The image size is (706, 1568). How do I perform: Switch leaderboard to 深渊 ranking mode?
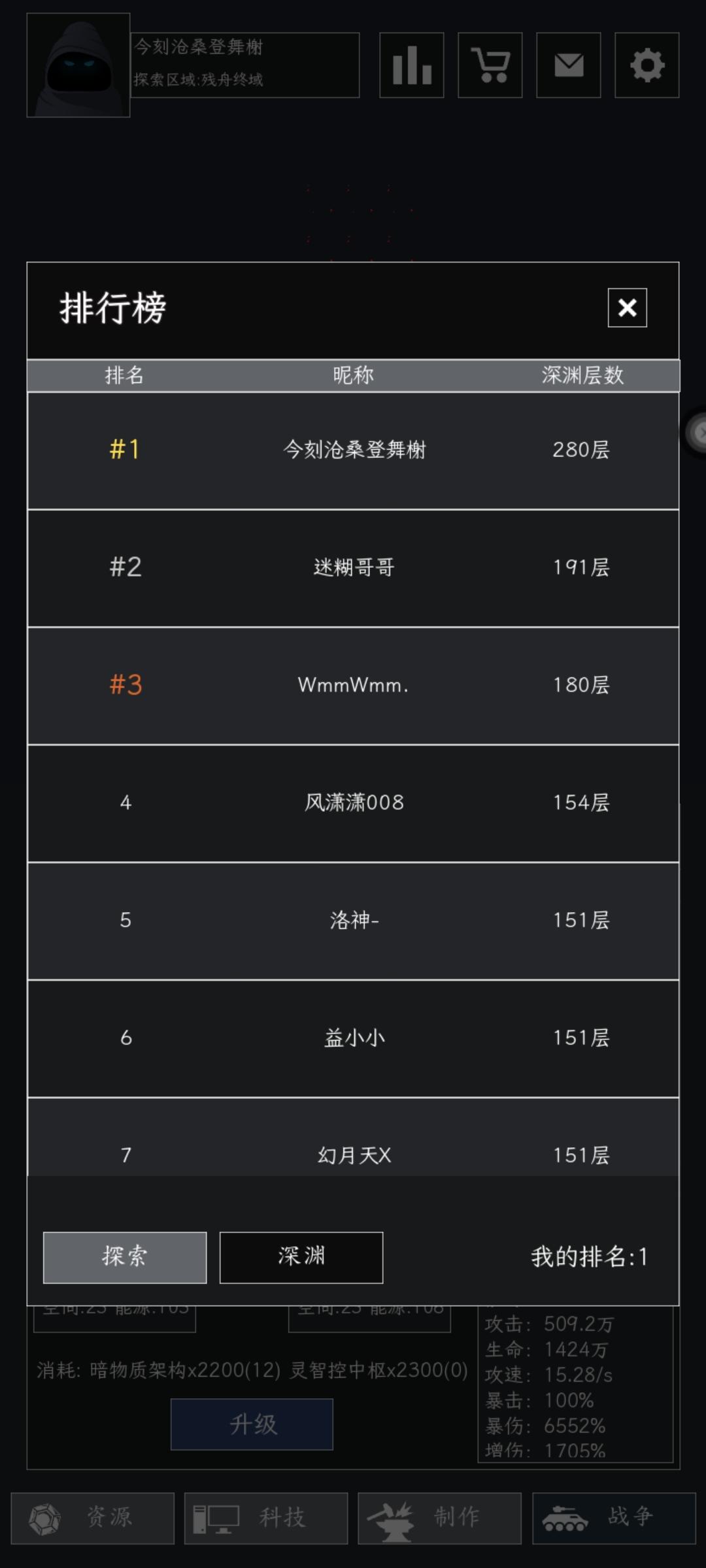coord(301,1257)
